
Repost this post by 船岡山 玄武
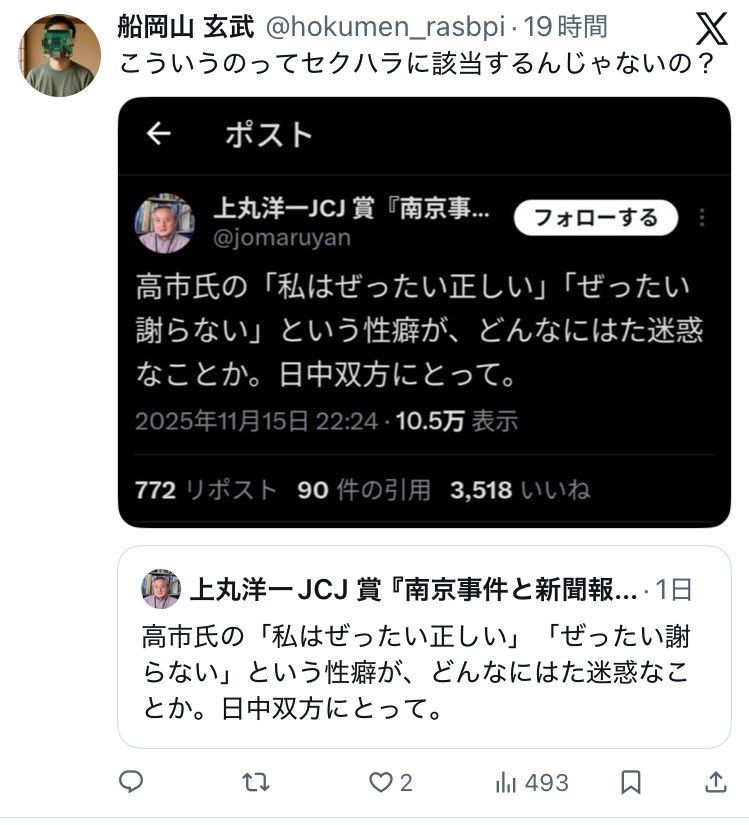click(x=256, y=781)
